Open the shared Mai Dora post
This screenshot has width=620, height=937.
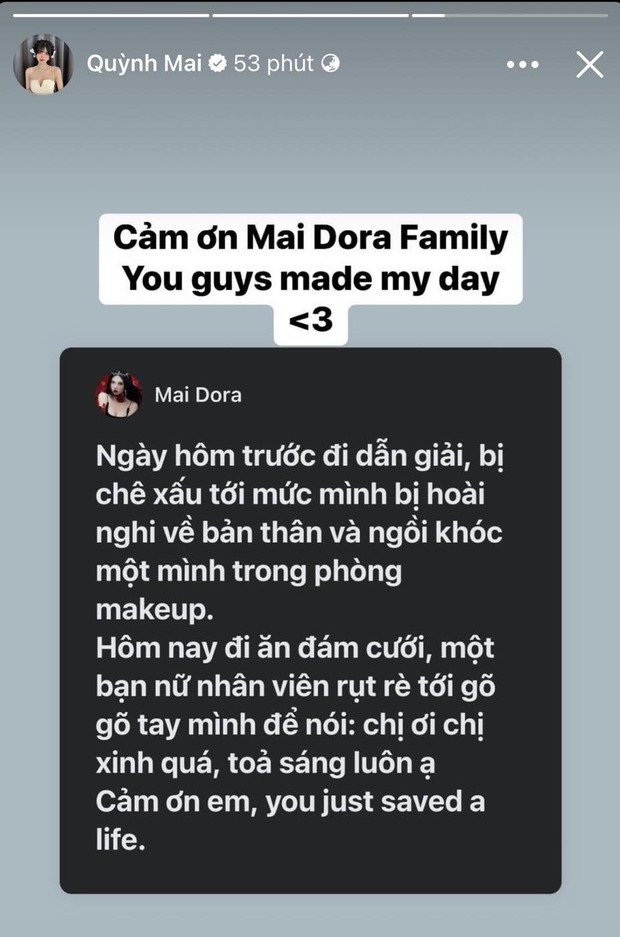(310, 620)
